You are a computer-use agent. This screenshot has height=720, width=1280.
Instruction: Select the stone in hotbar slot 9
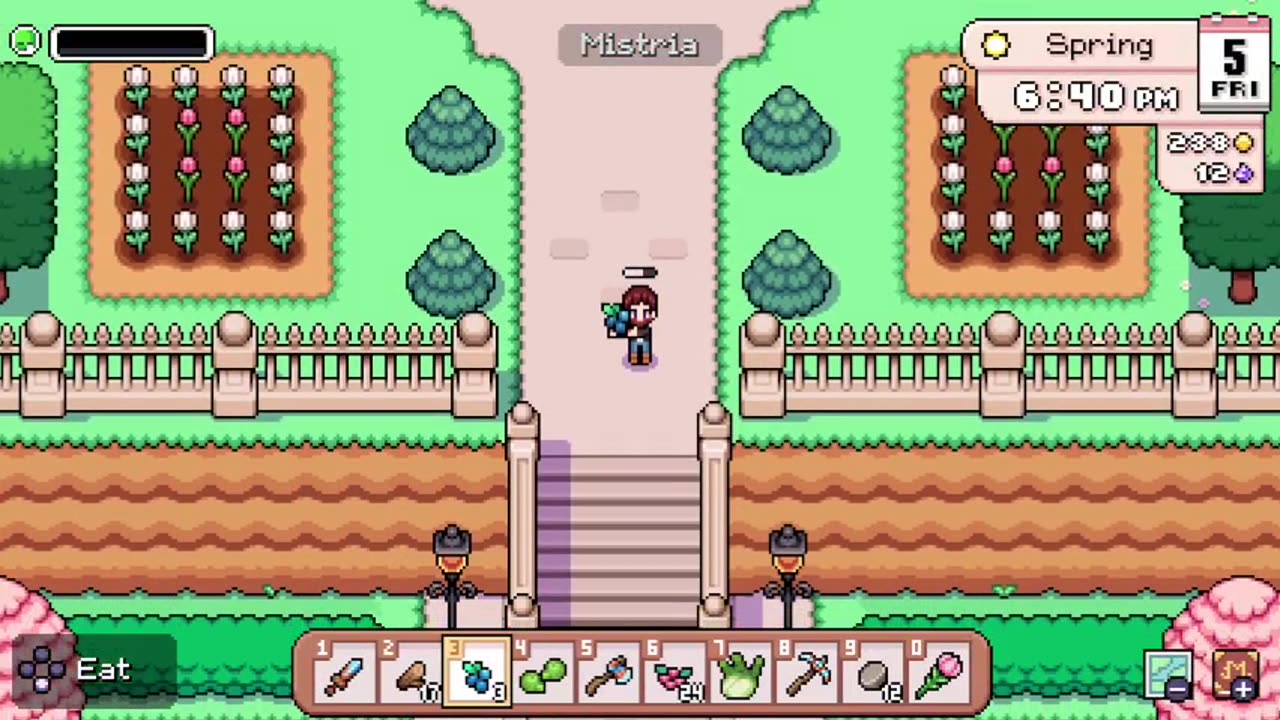point(874,674)
